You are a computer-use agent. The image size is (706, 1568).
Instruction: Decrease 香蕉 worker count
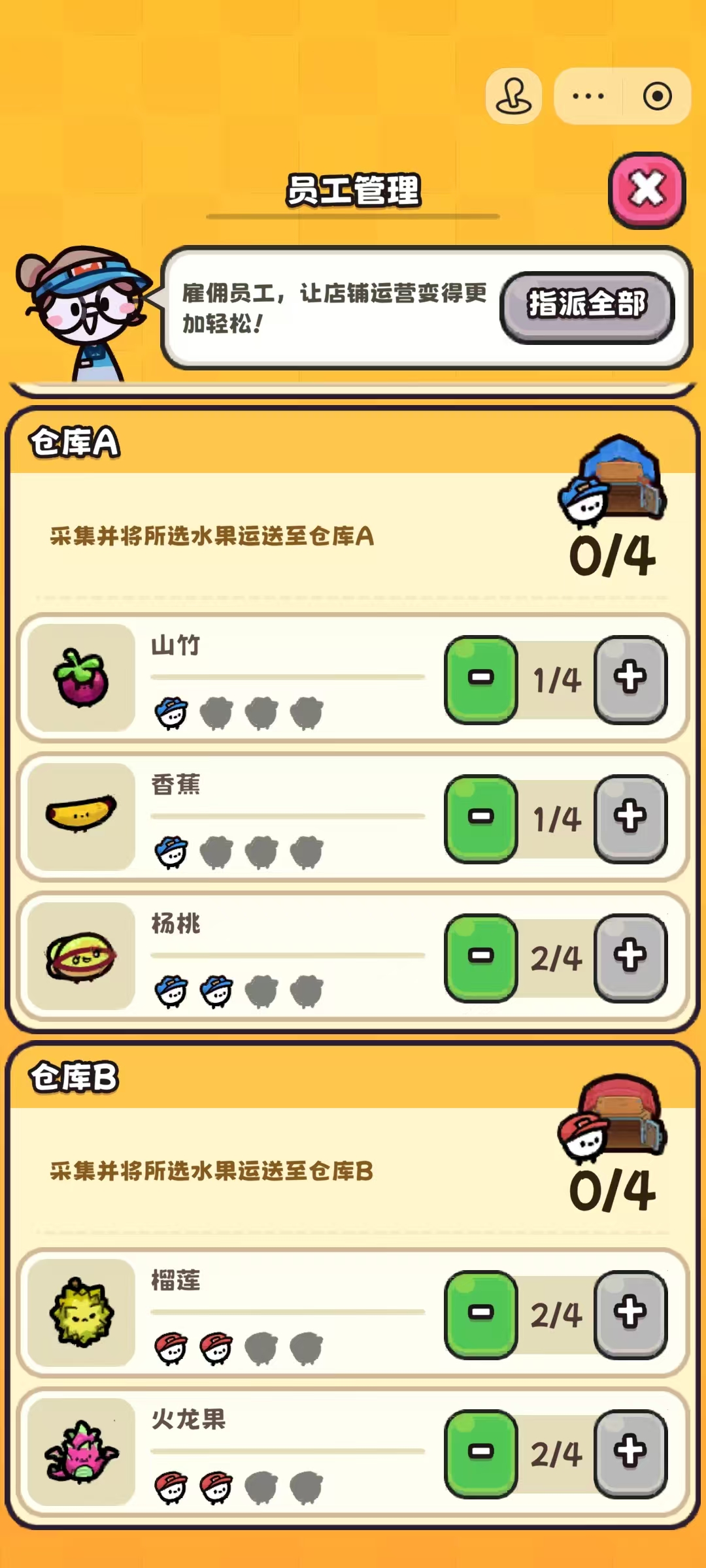pyautogui.click(x=481, y=818)
